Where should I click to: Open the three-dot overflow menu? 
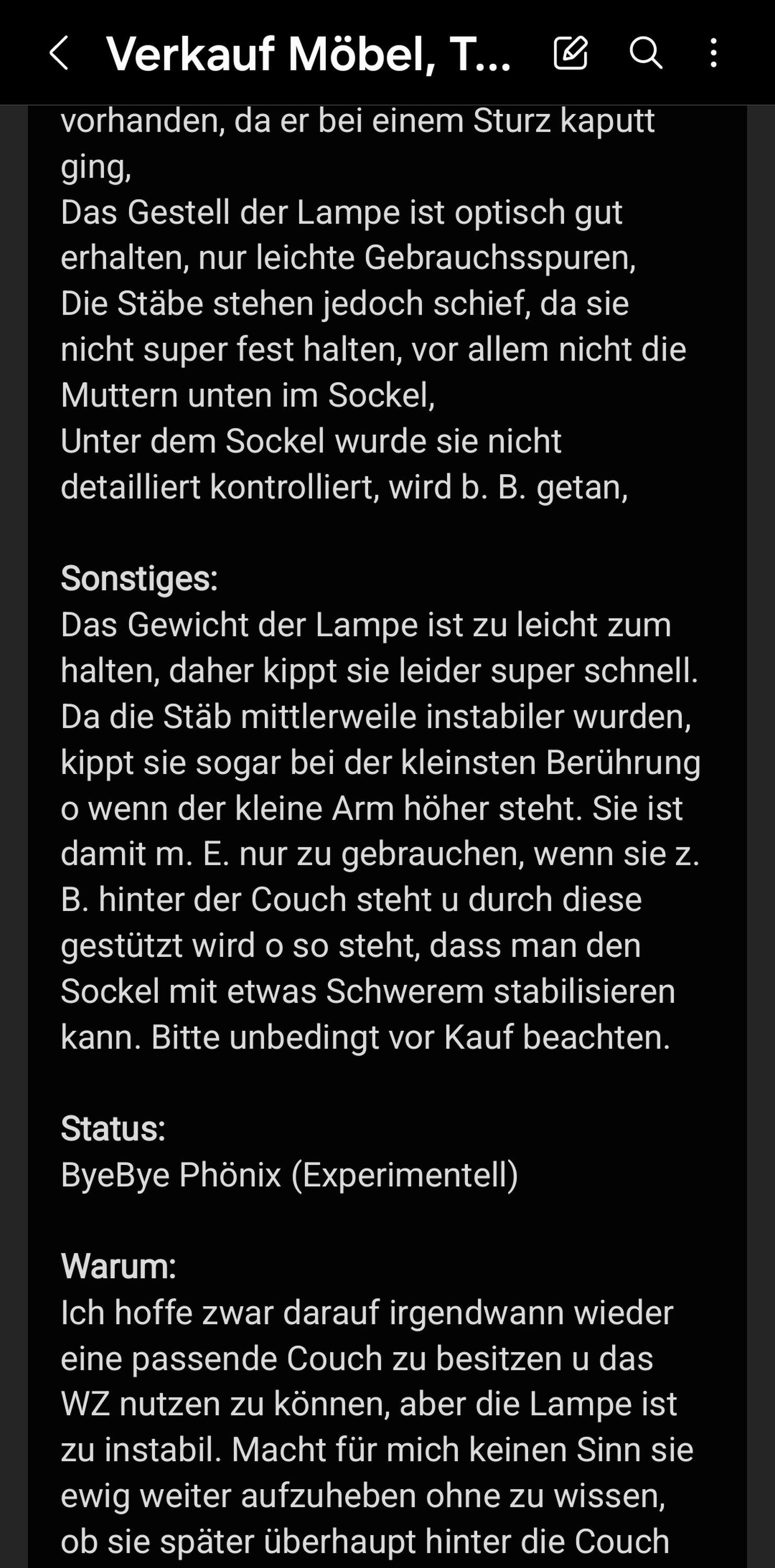point(713,53)
